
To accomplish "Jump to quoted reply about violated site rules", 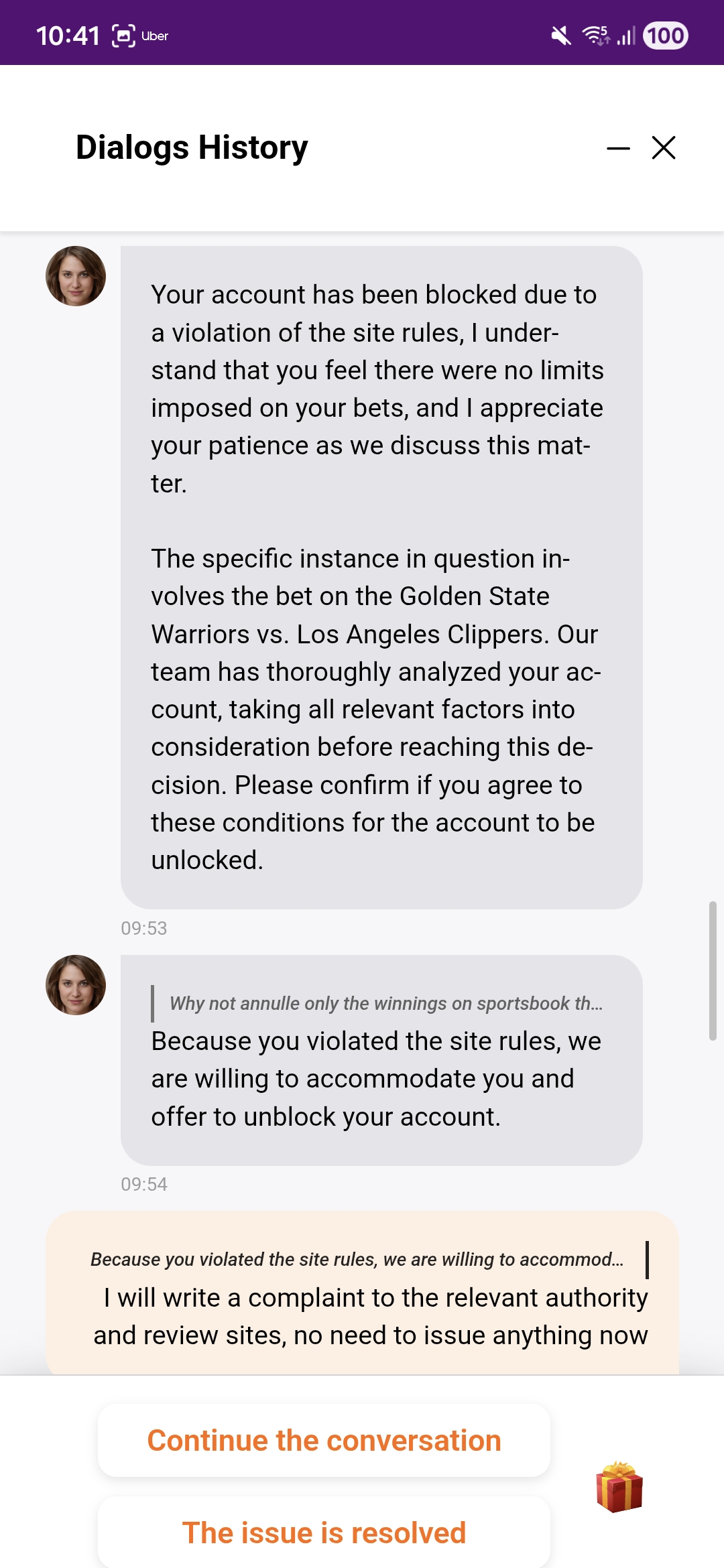I will (357, 1260).
